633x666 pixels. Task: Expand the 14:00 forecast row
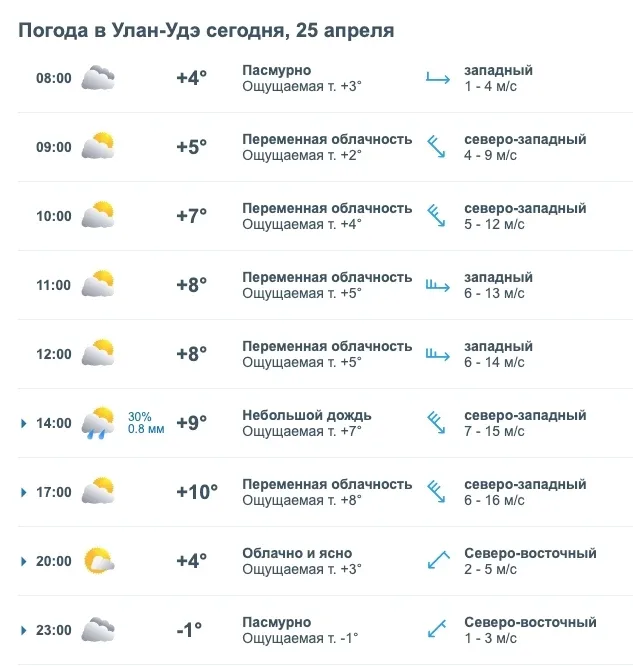click(x=24, y=423)
